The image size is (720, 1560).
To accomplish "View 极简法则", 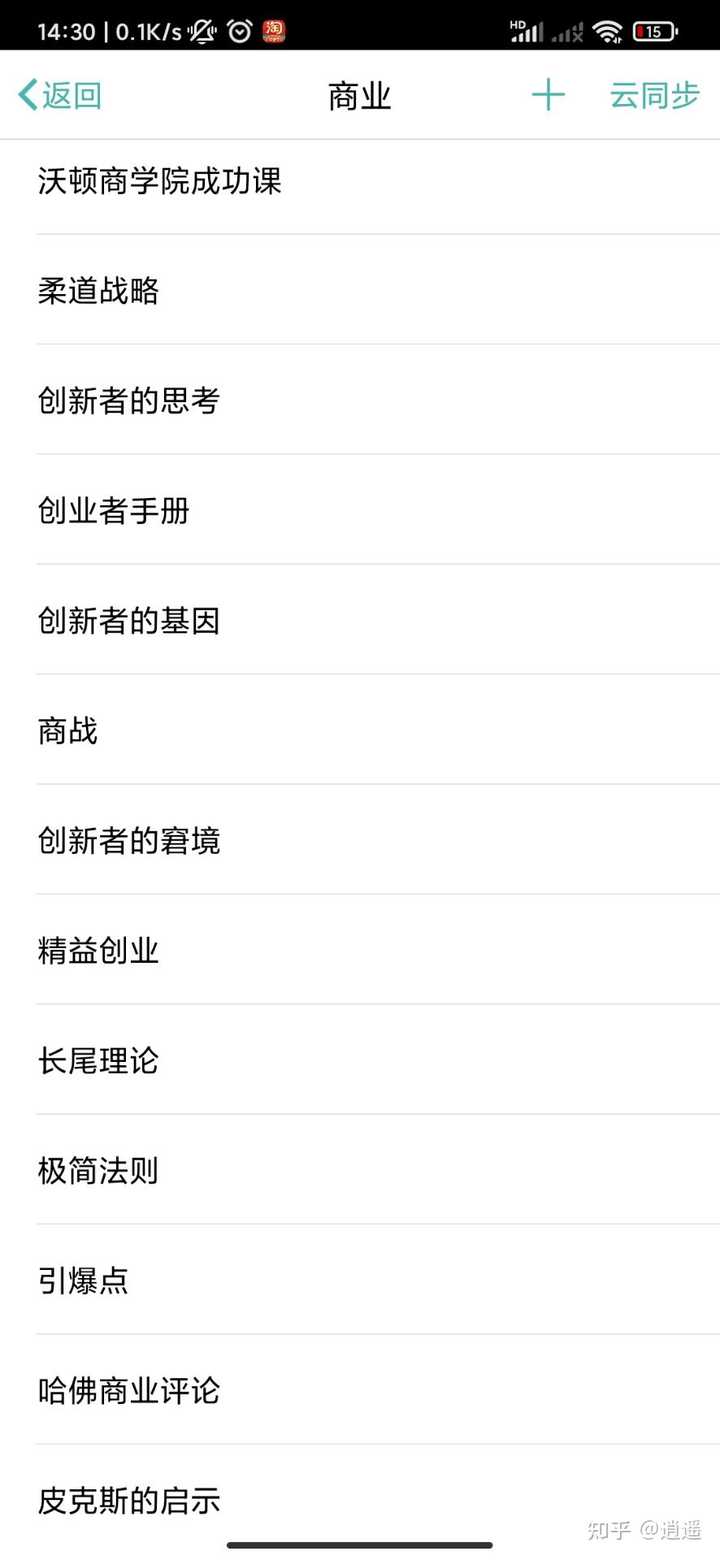I will pyautogui.click(x=98, y=1171).
